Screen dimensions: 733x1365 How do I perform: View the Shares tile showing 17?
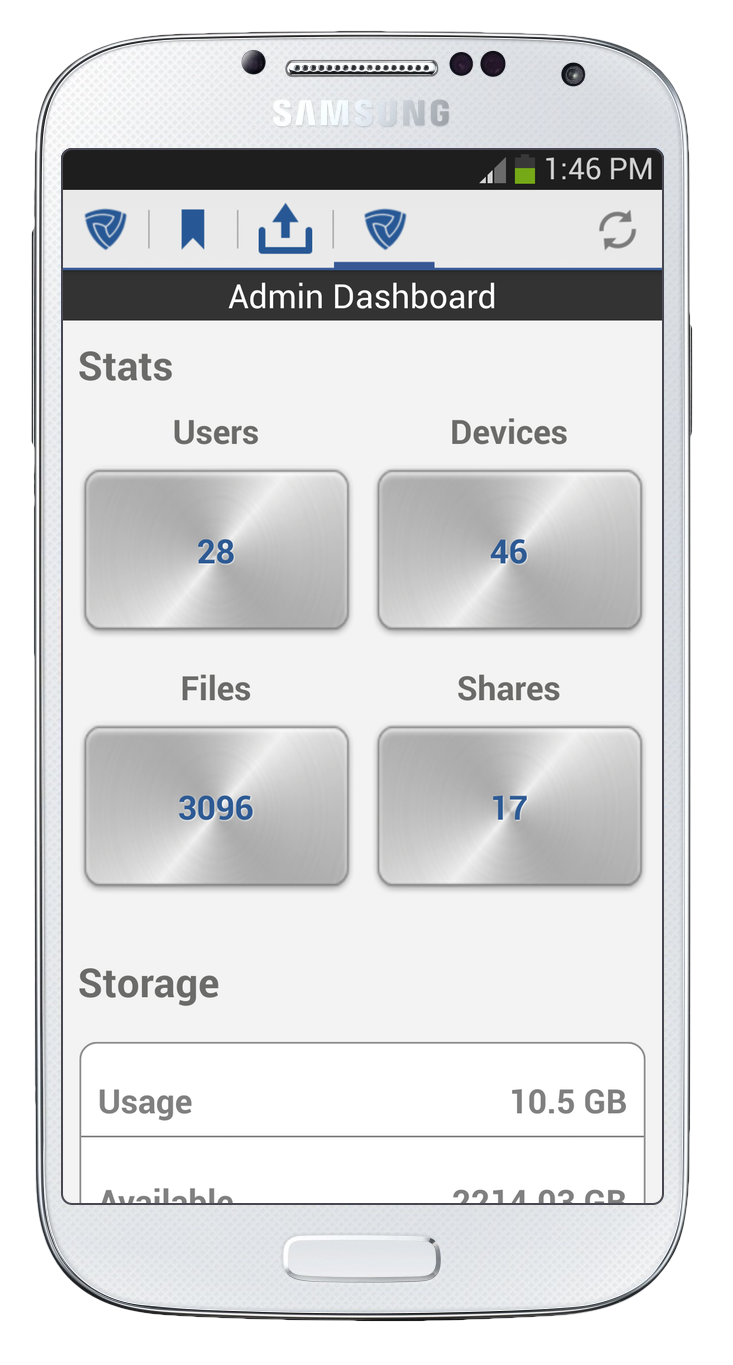[509, 806]
